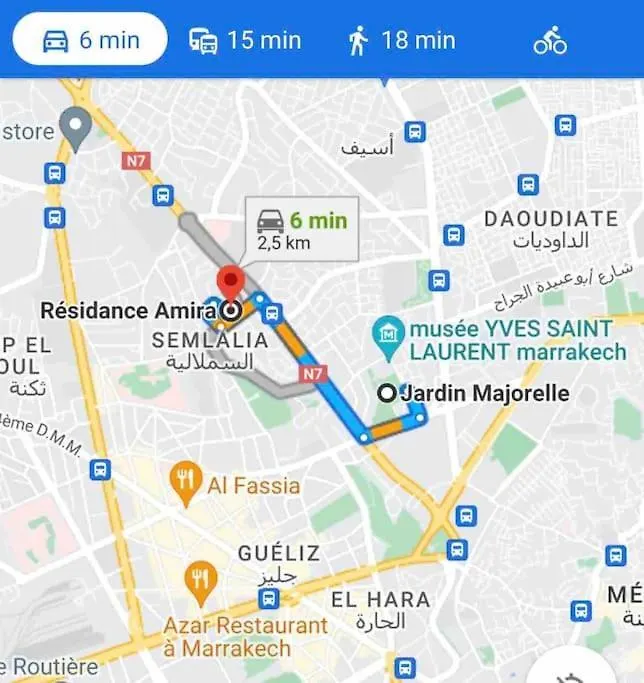Open Azar Restaurant à Marrakech marker
644x683 pixels.
click(x=201, y=579)
